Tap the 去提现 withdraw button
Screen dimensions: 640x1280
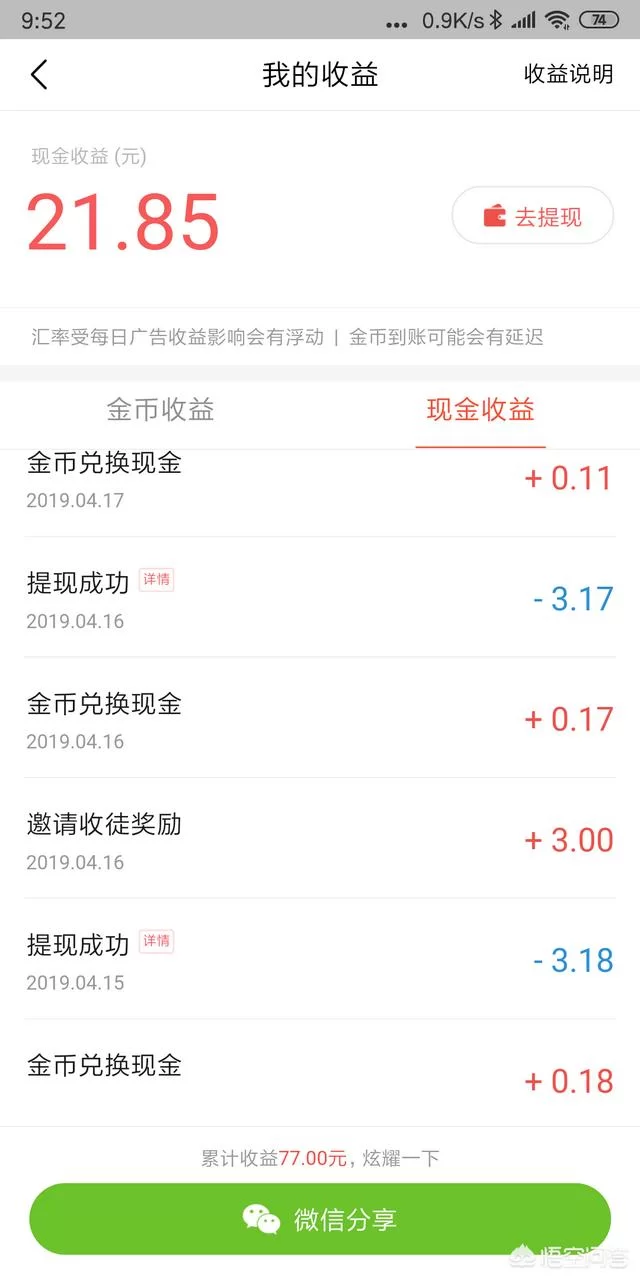(x=532, y=216)
